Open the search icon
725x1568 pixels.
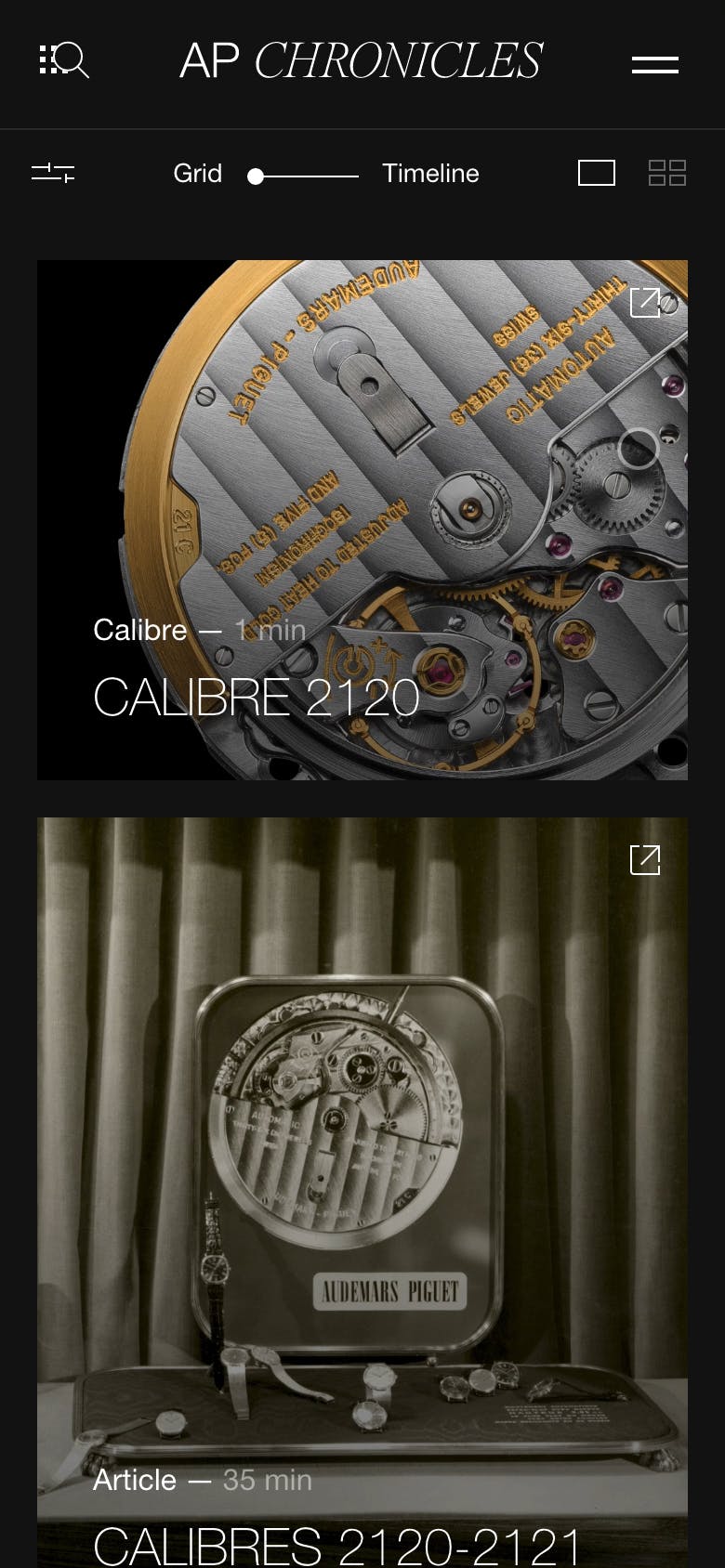(x=64, y=60)
